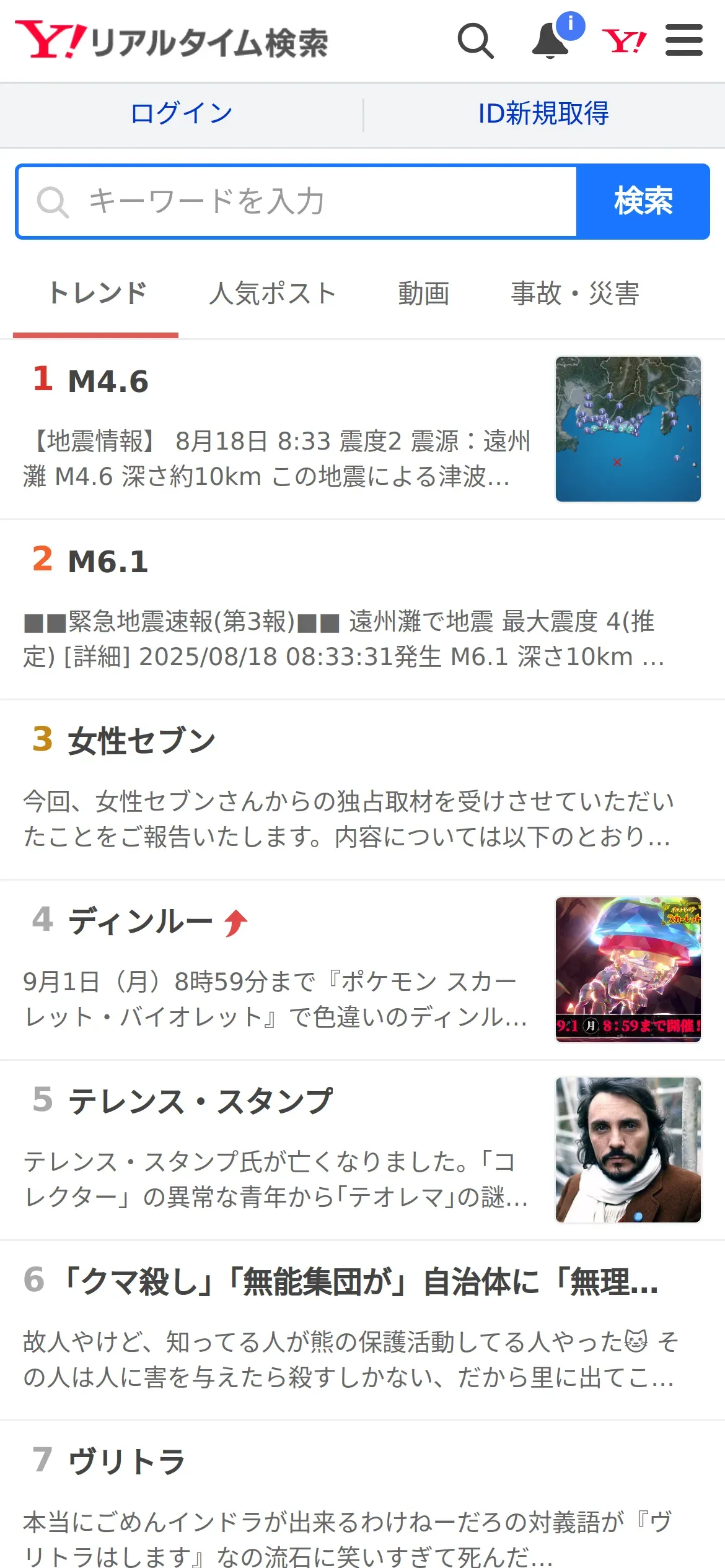Image resolution: width=725 pixels, height=1568 pixels.
Task: Open the search magnifier icon in header
Action: [475, 41]
